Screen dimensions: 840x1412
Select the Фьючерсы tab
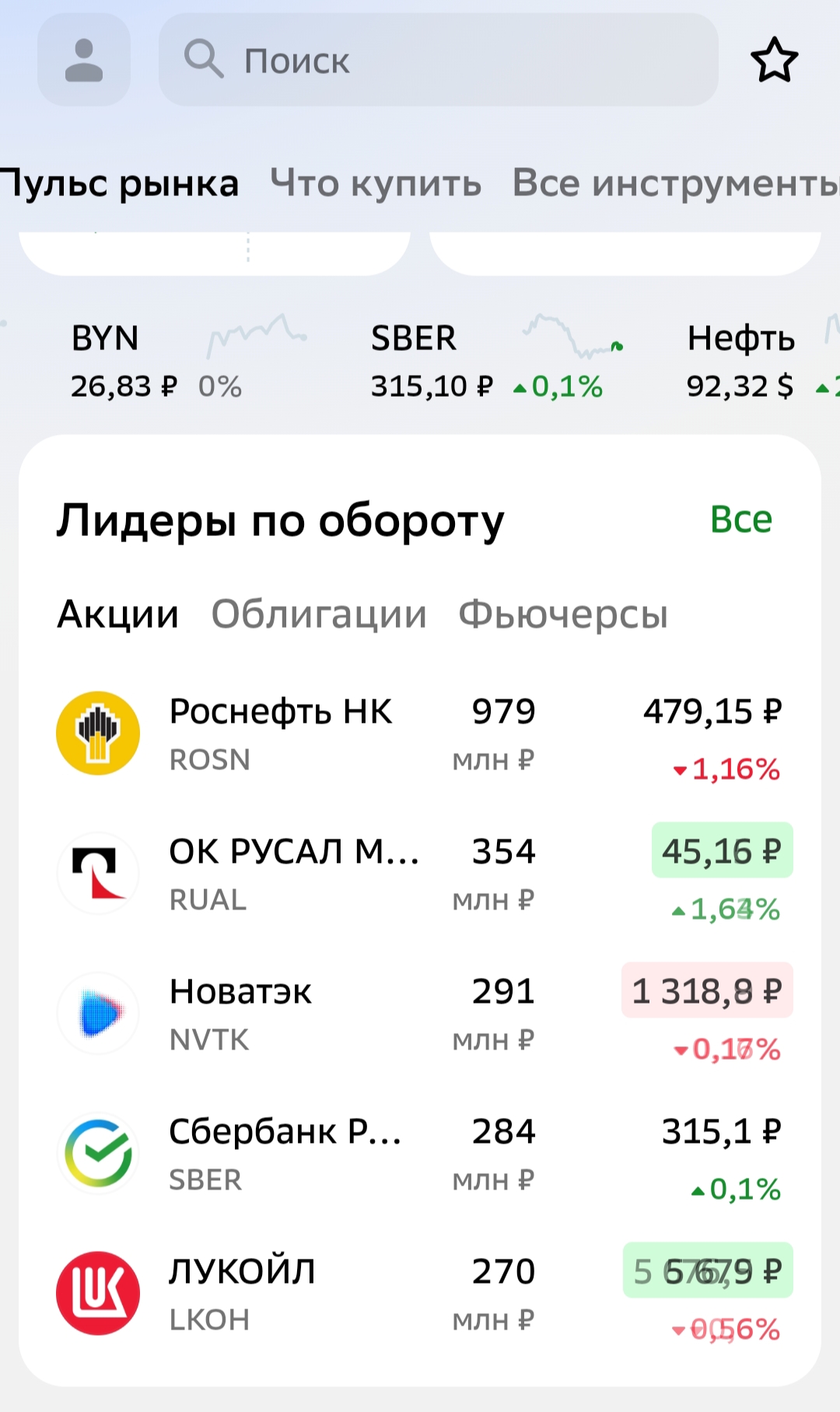(x=563, y=615)
